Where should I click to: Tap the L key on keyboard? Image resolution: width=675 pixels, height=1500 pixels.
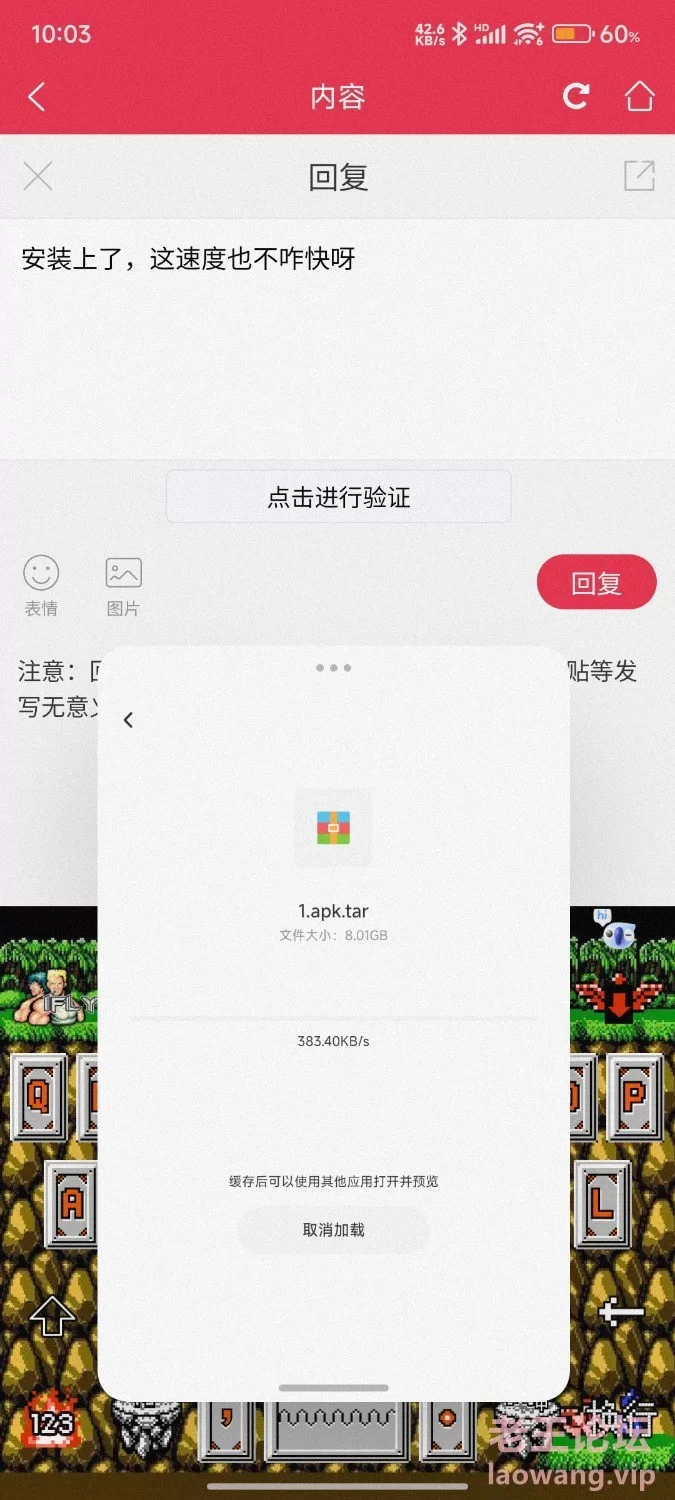[x=602, y=1203]
